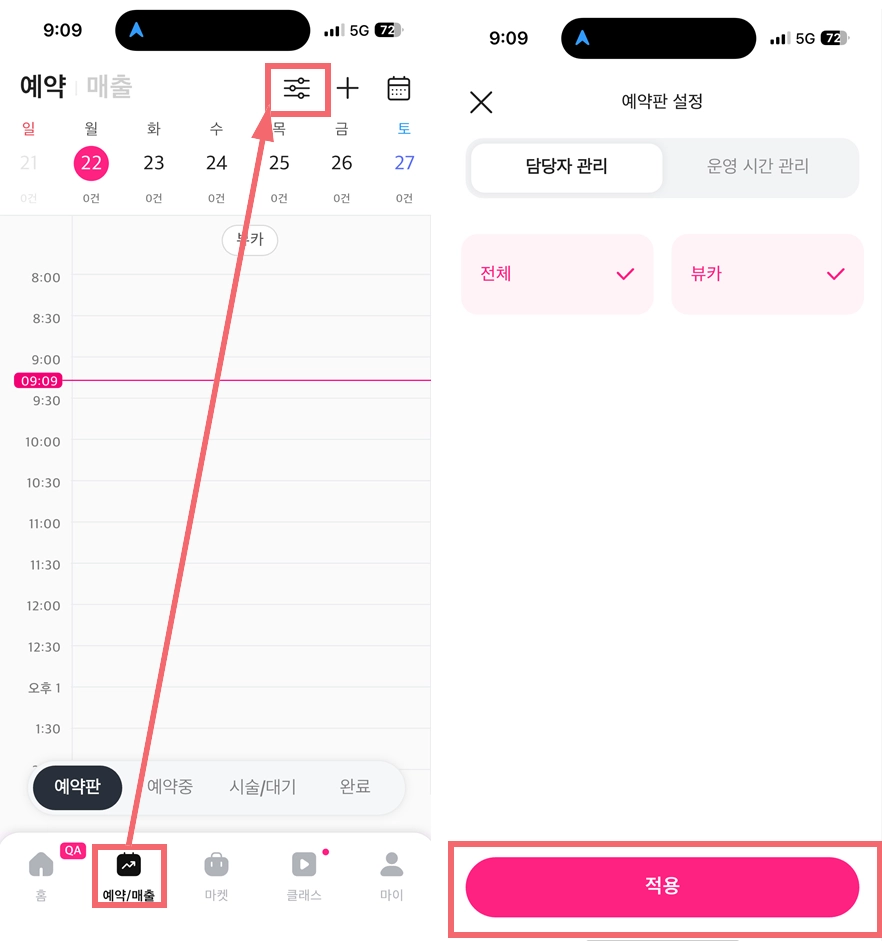The image size is (882, 941).
Task: Open the 마켓 tab
Action: [217, 874]
